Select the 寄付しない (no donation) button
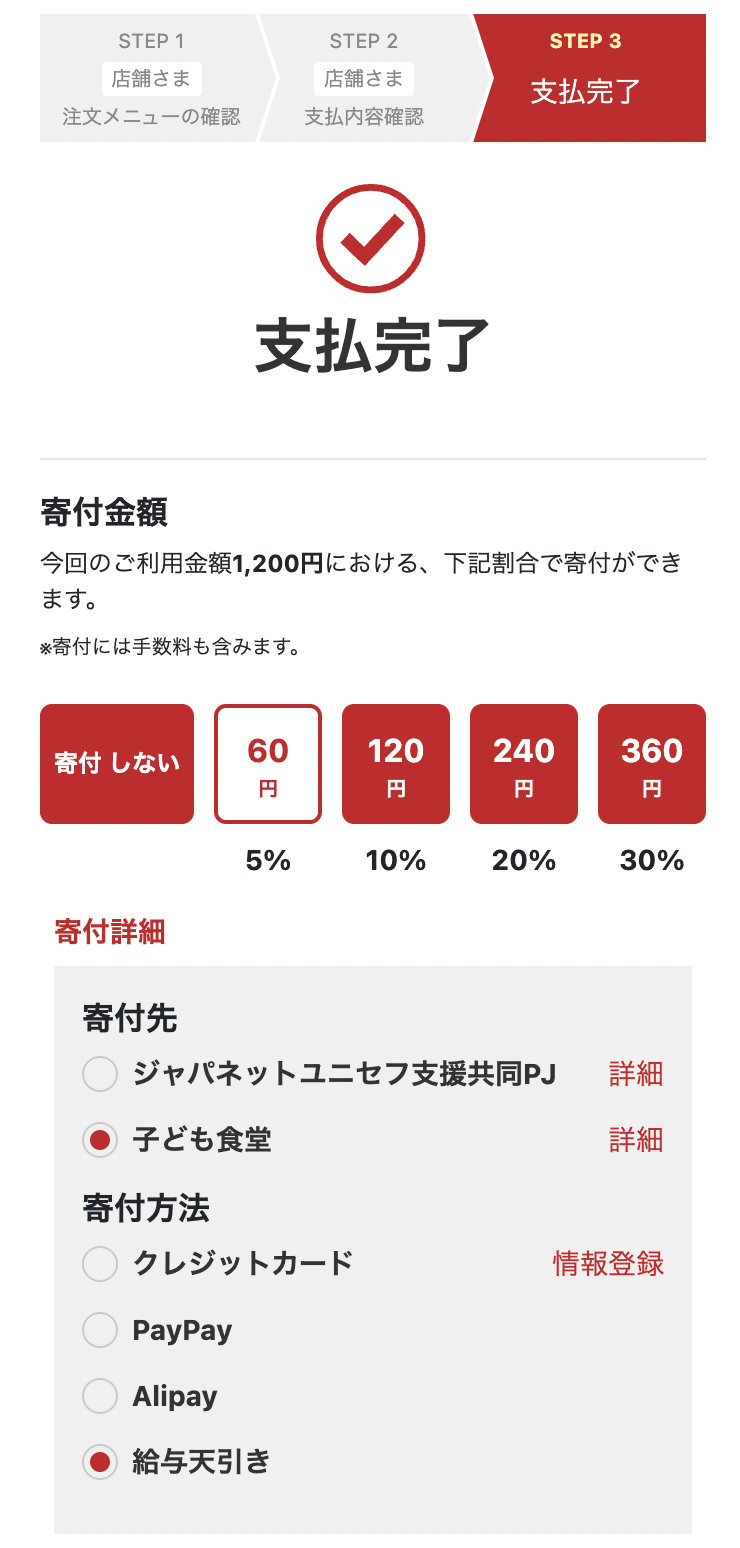The image size is (740, 1548). tap(116, 763)
